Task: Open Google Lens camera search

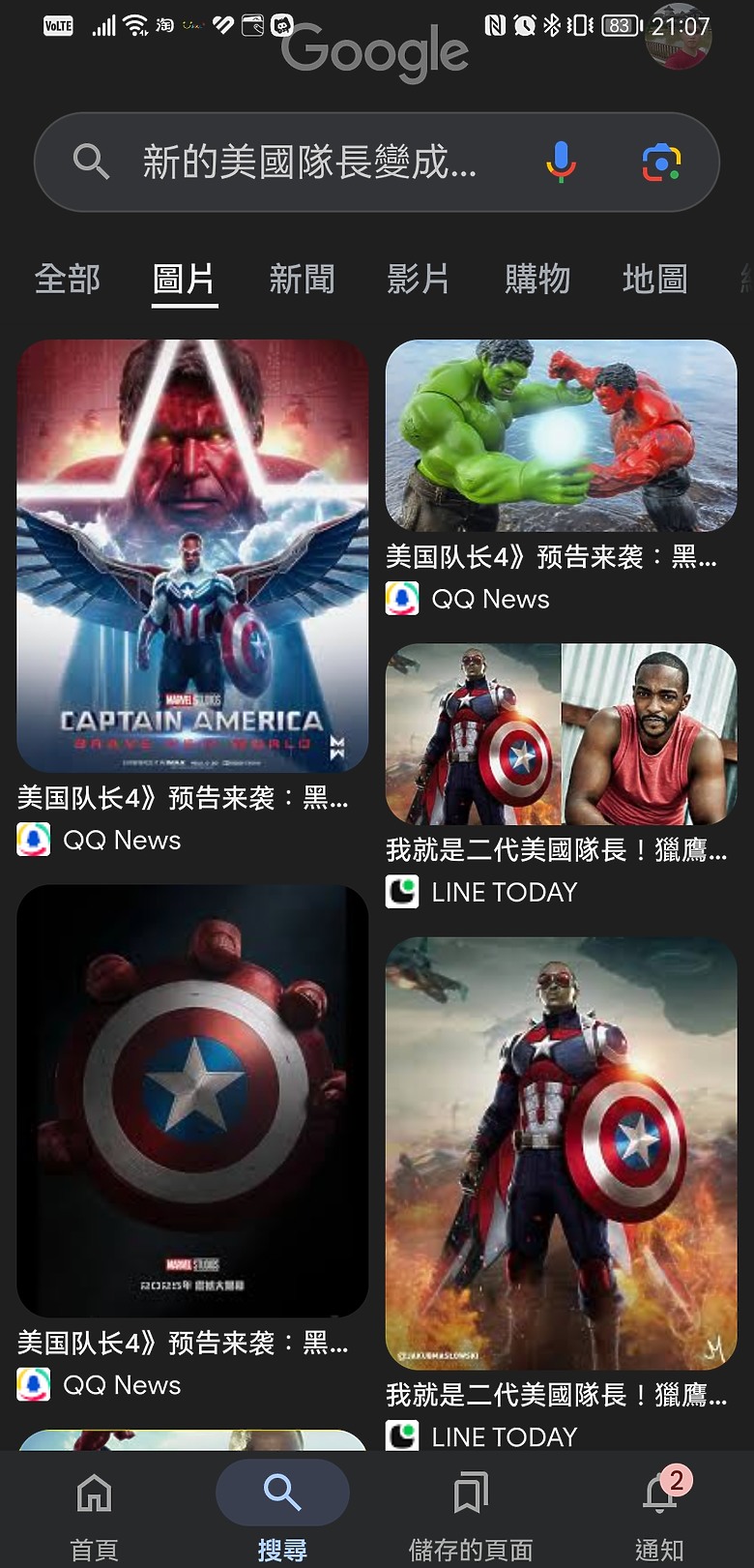Action: [662, 162]
